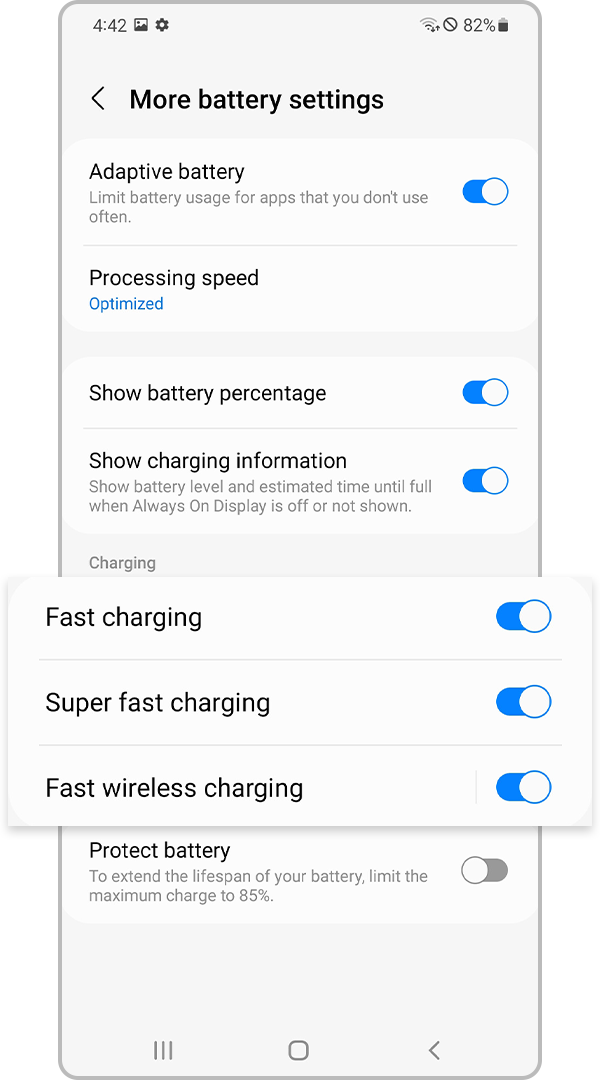Open recent apps from navigation bar
Image resolution: width=600 pixels, height=1080 pixels.
click(x=163, y=1050)
